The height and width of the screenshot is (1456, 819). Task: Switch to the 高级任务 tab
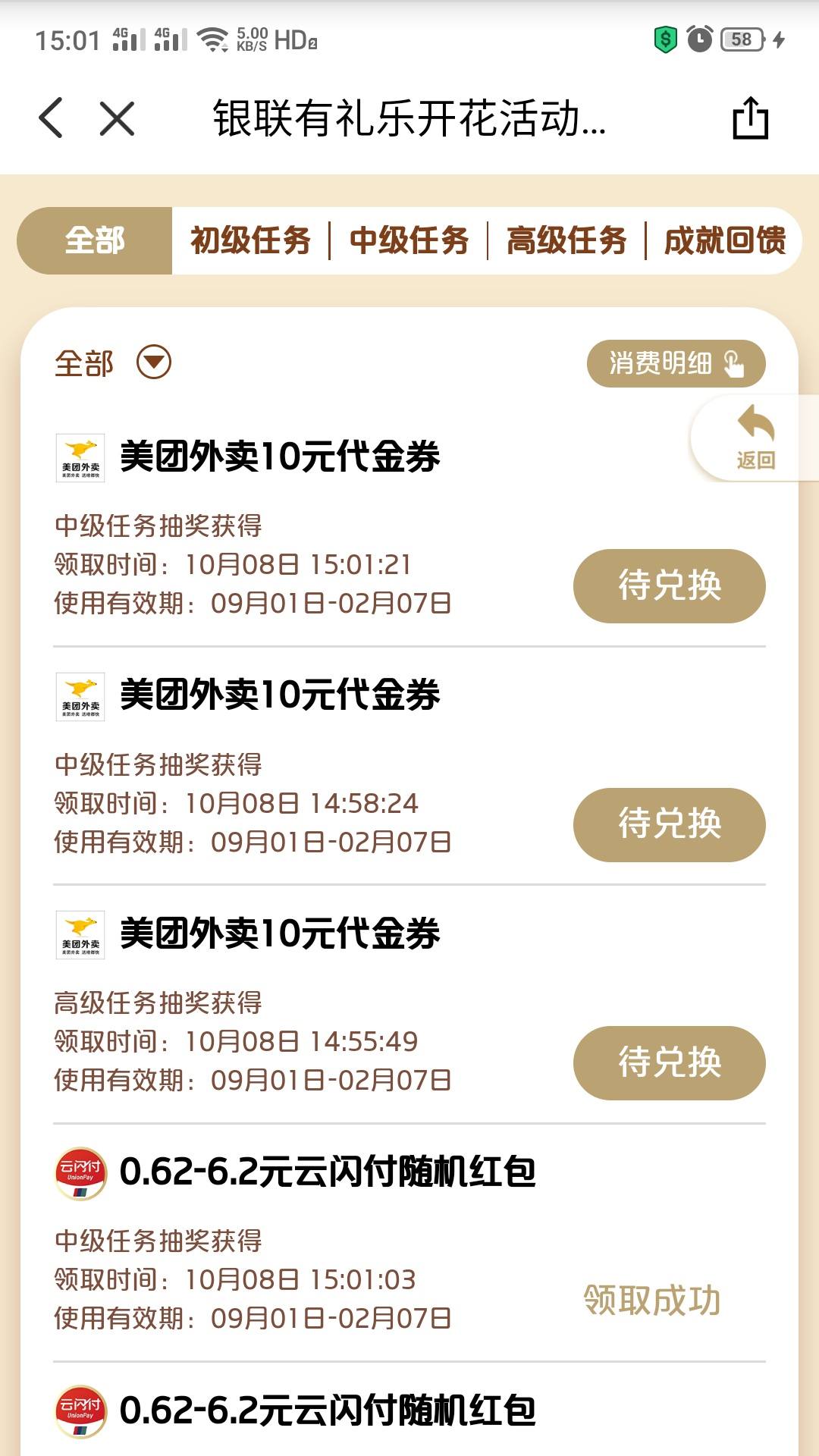[566, 240]
